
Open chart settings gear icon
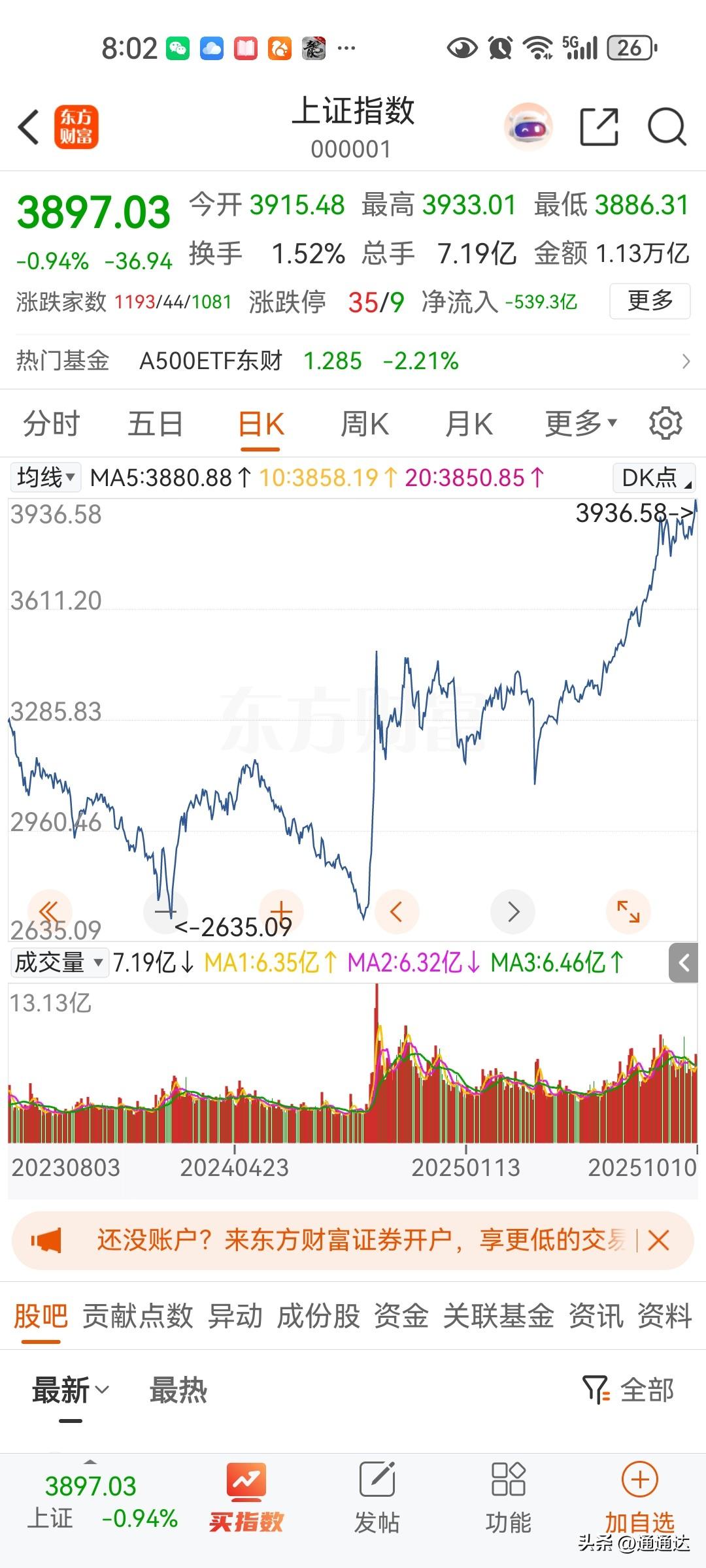[665, 423]
